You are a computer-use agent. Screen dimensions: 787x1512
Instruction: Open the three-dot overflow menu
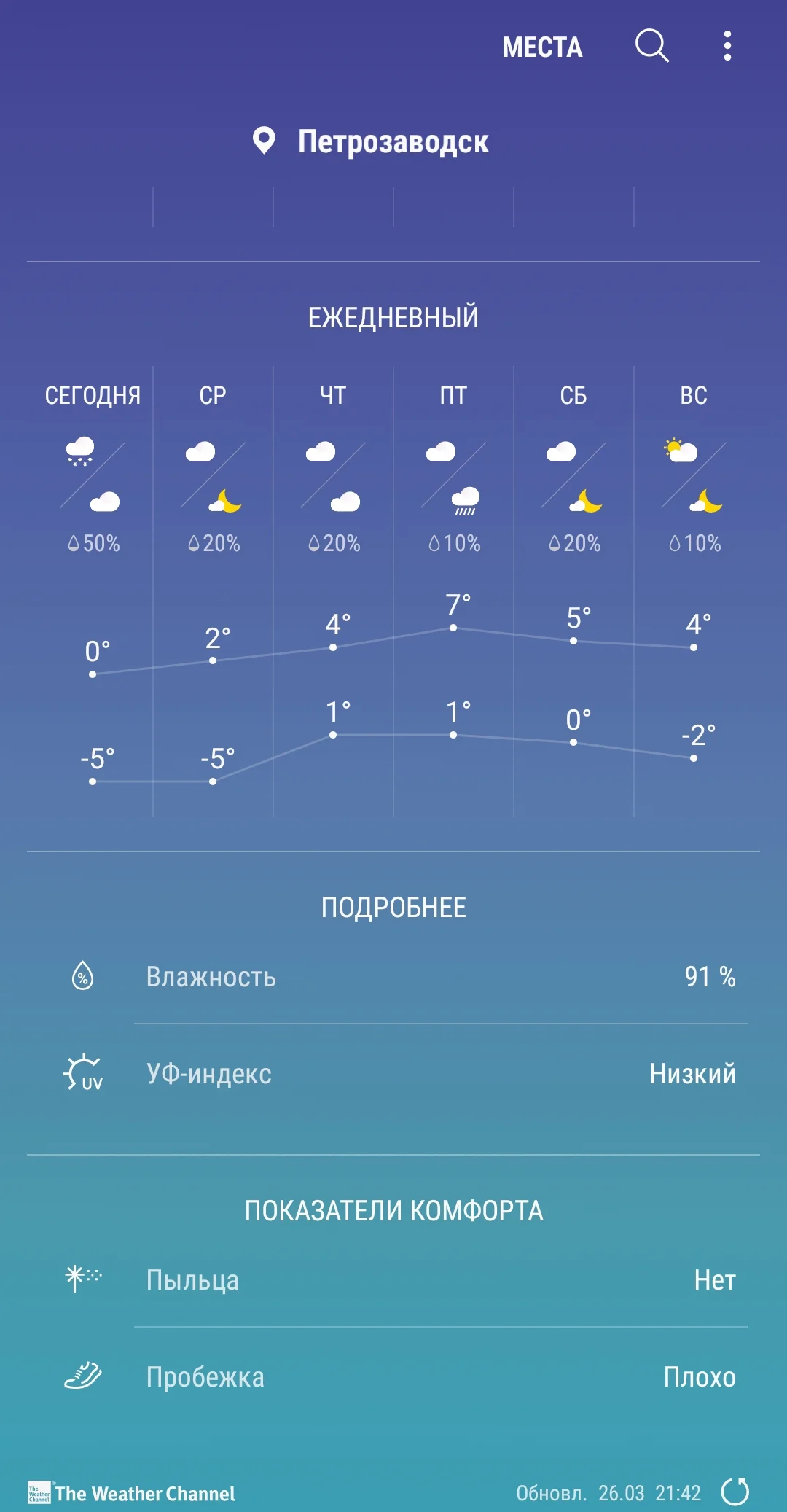[x=727, y=47]
